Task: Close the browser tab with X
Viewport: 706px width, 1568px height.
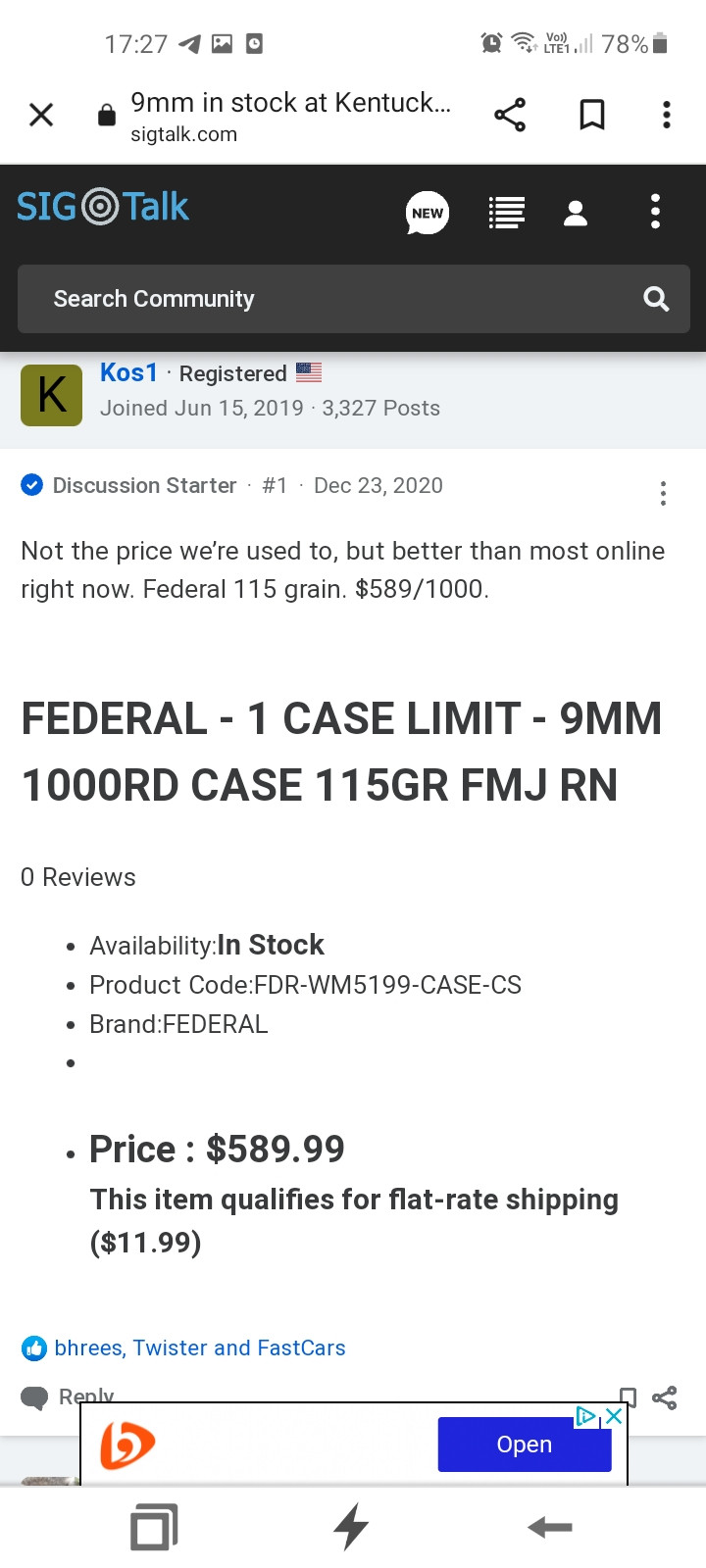Action: coord(41,116)
